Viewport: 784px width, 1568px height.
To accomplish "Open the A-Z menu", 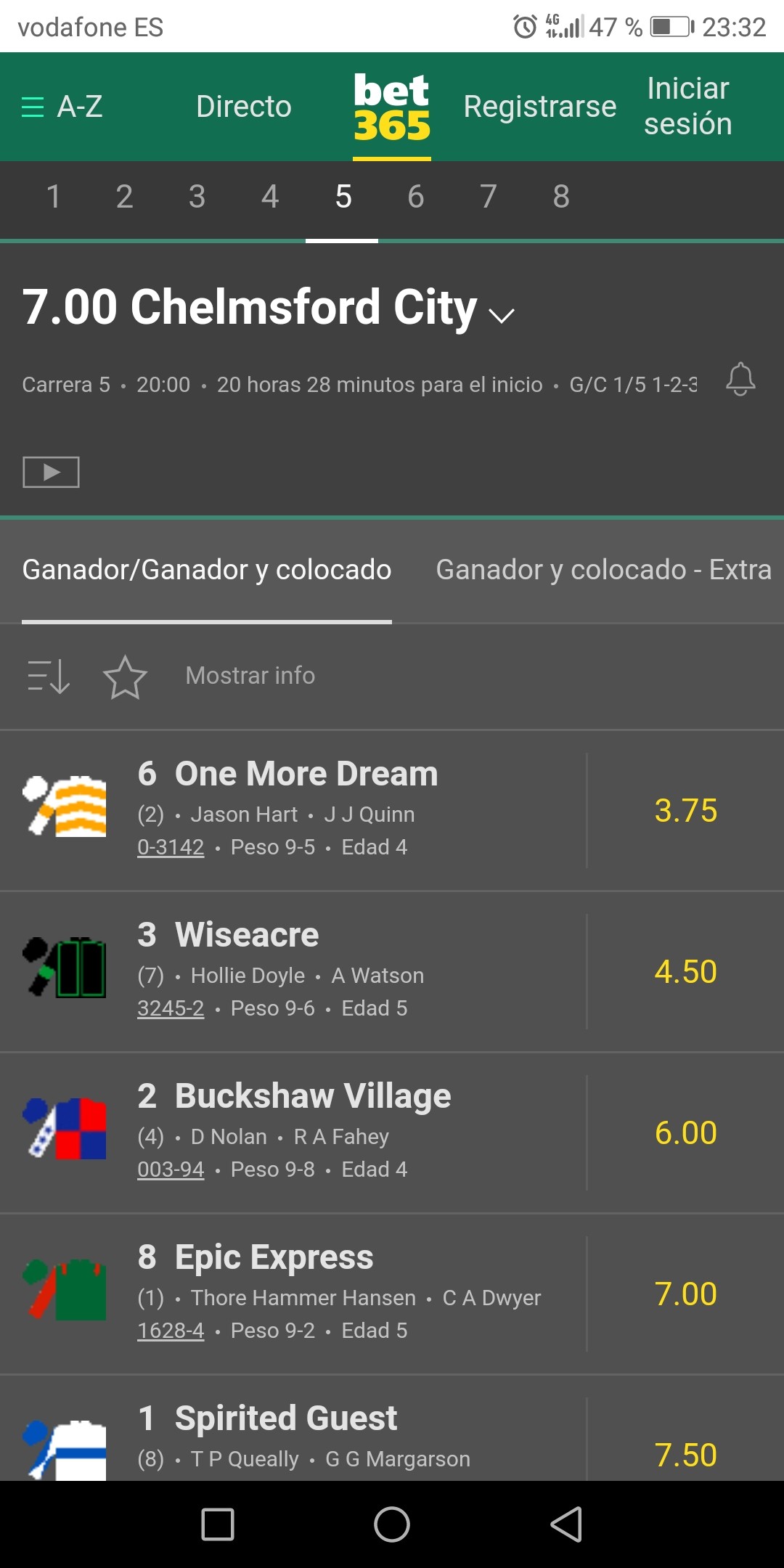I will point(62,107).
